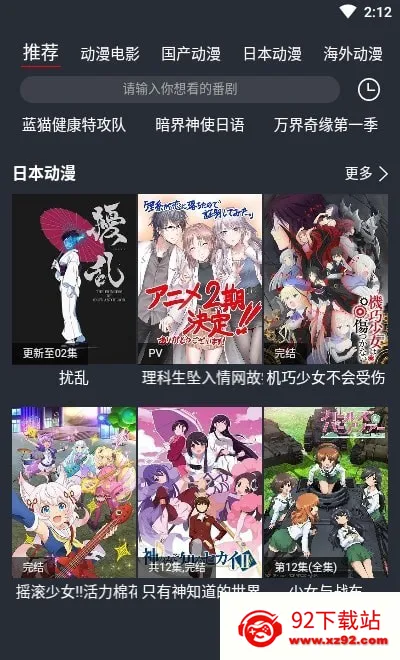Search suggested title 万界奇缘第一季
The image size is (400, 660).
[325, 125]
